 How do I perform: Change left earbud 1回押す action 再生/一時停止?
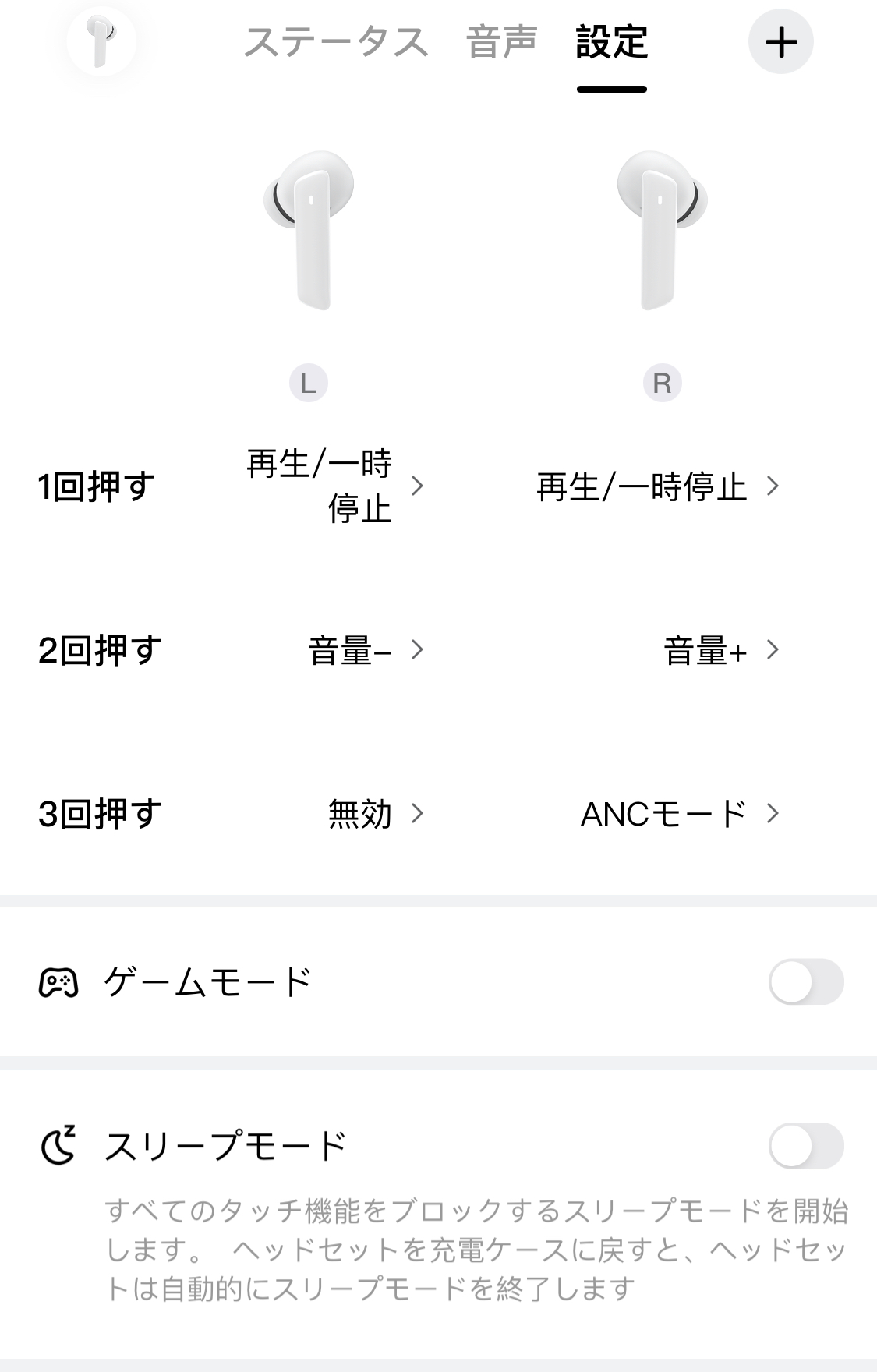pyautogui.click(x=335, y=486)
